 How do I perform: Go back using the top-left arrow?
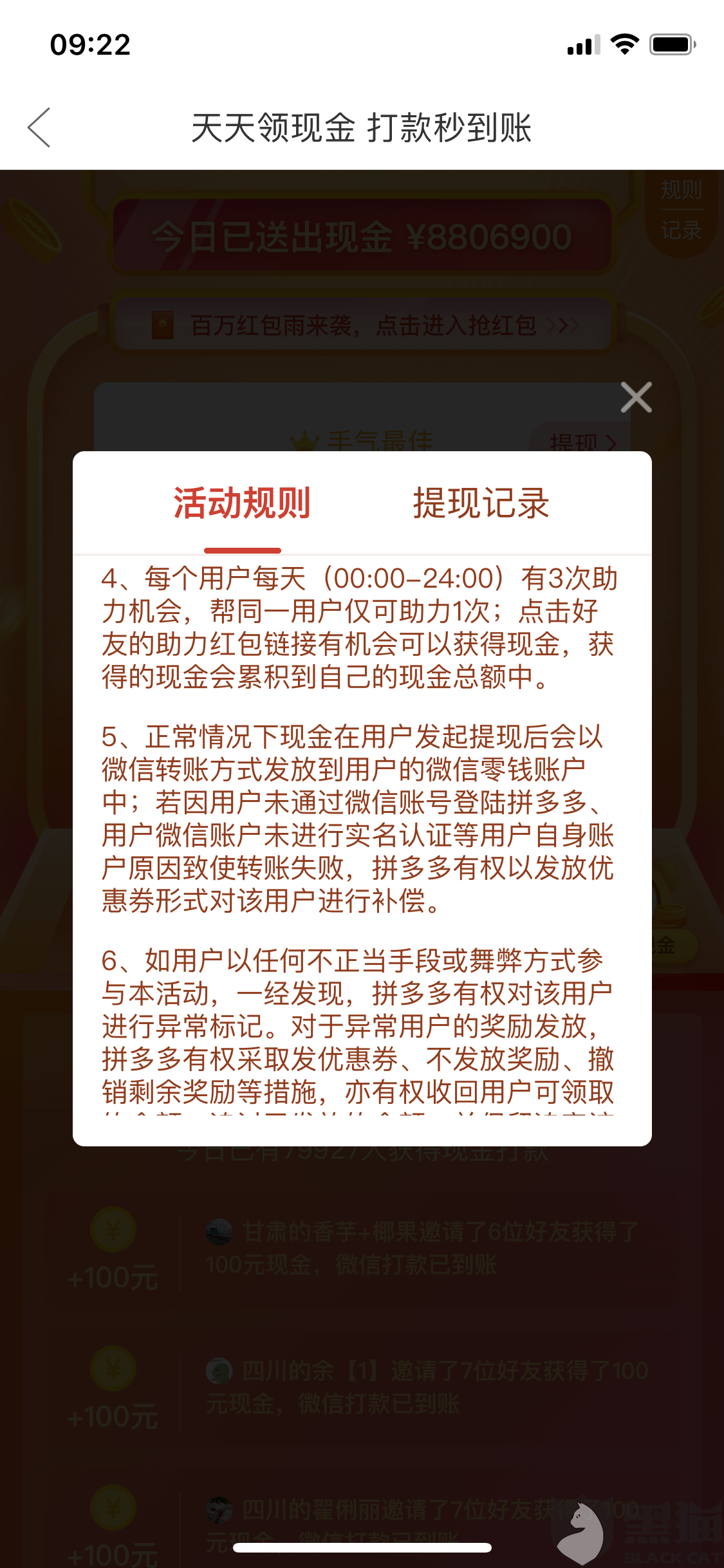[39, 127]
